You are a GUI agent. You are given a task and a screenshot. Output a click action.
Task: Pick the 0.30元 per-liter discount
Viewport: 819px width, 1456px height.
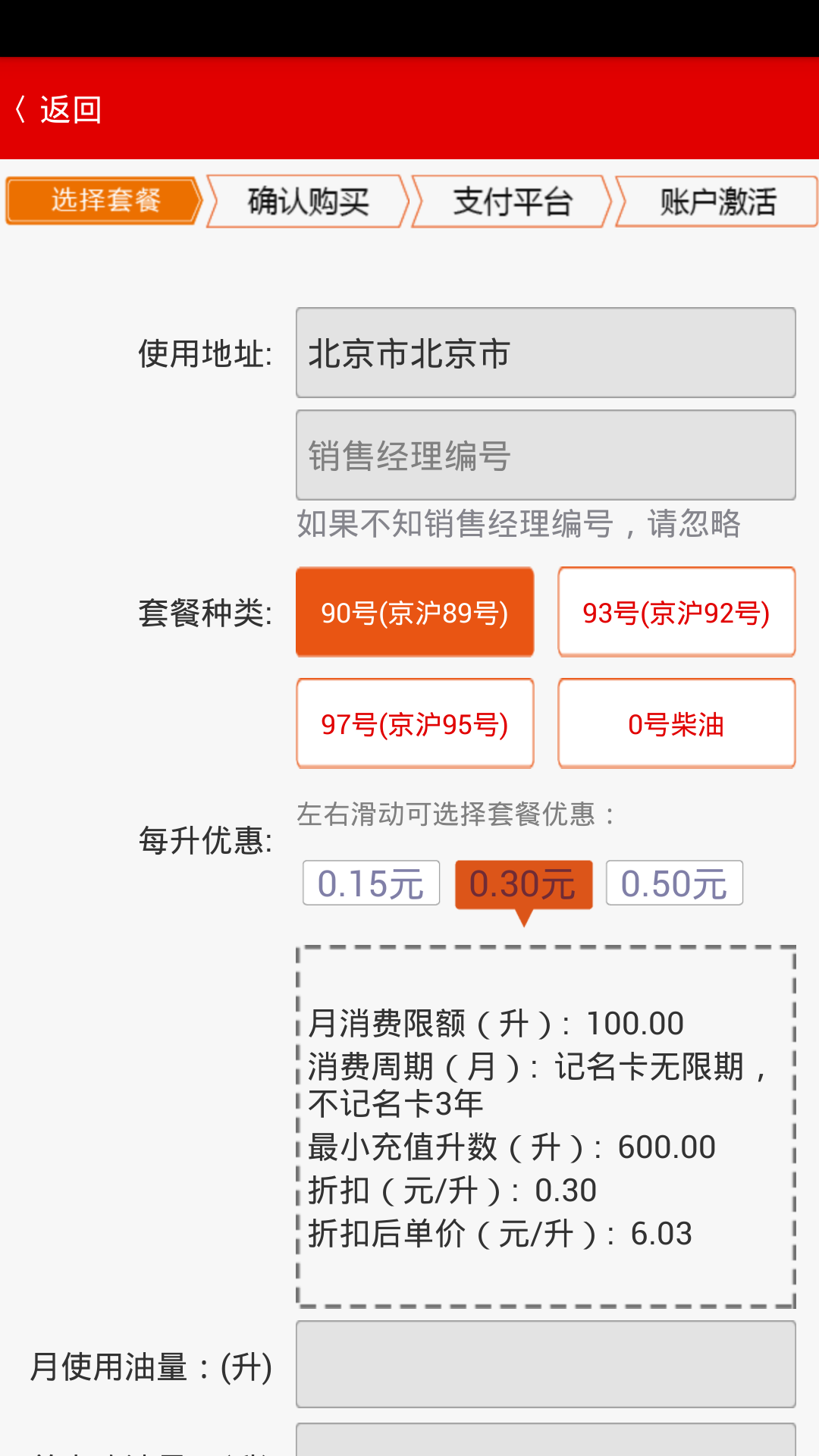click(x=523, y=883)
